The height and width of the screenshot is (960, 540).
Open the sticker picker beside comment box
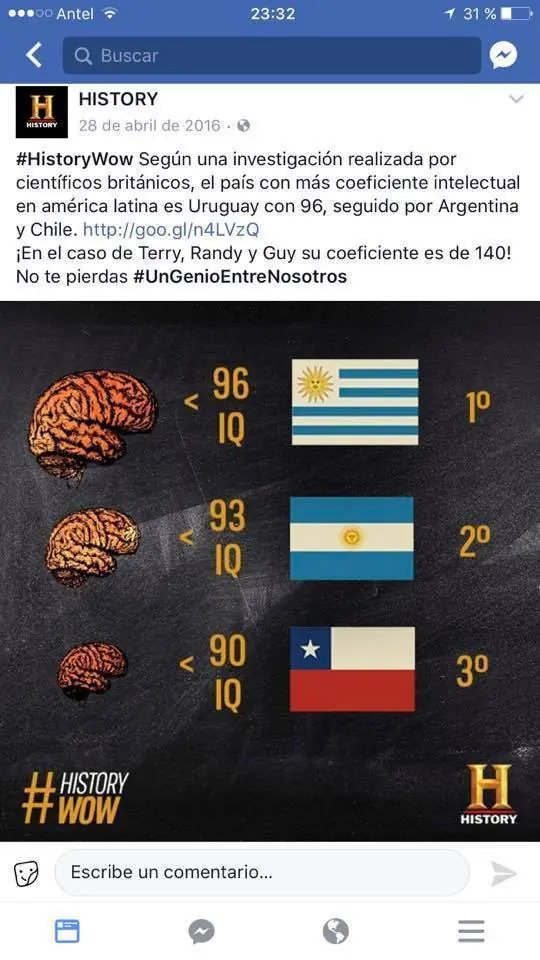point(27,873)
